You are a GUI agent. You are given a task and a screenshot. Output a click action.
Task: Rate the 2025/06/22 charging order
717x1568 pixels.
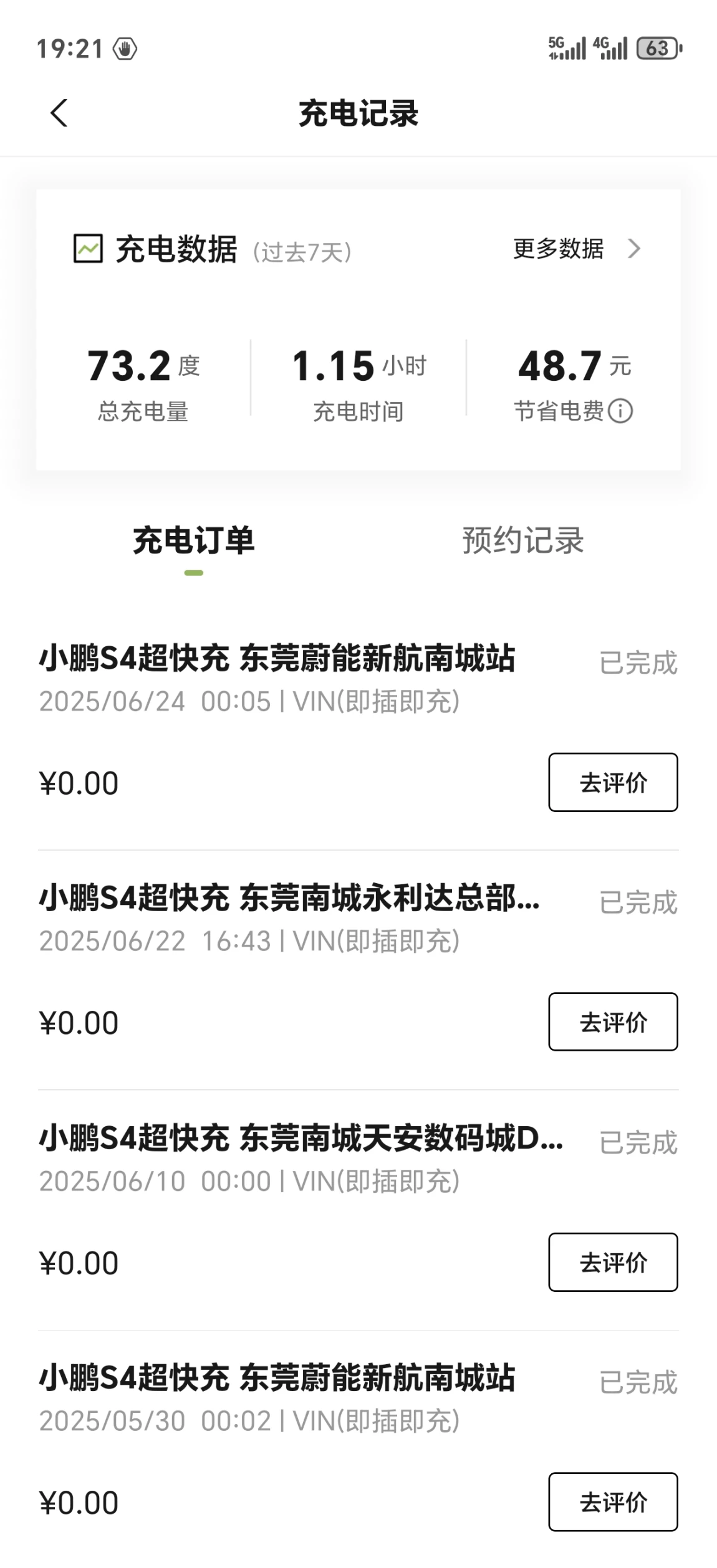click(613, 1022)
